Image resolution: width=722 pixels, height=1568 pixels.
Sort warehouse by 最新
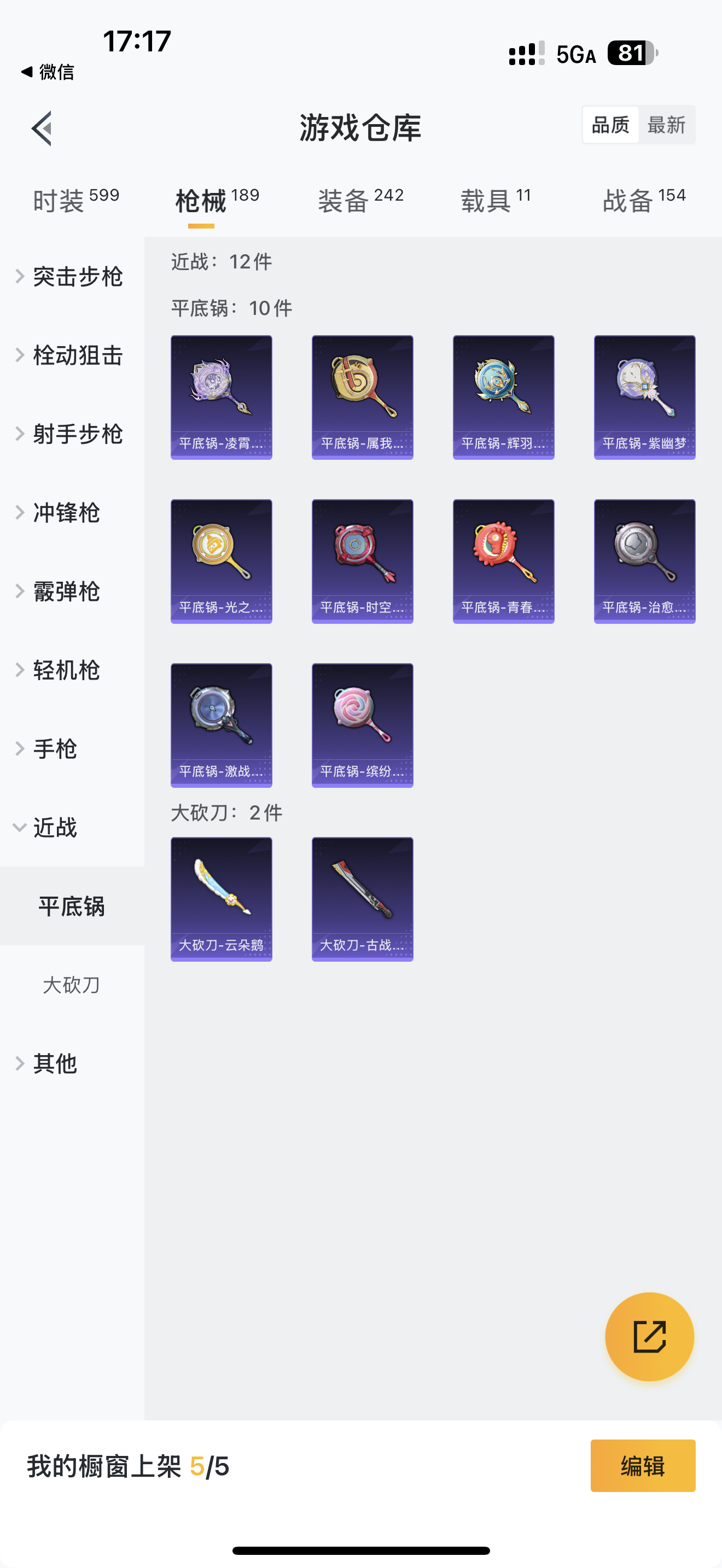click(x=666, y=125)
